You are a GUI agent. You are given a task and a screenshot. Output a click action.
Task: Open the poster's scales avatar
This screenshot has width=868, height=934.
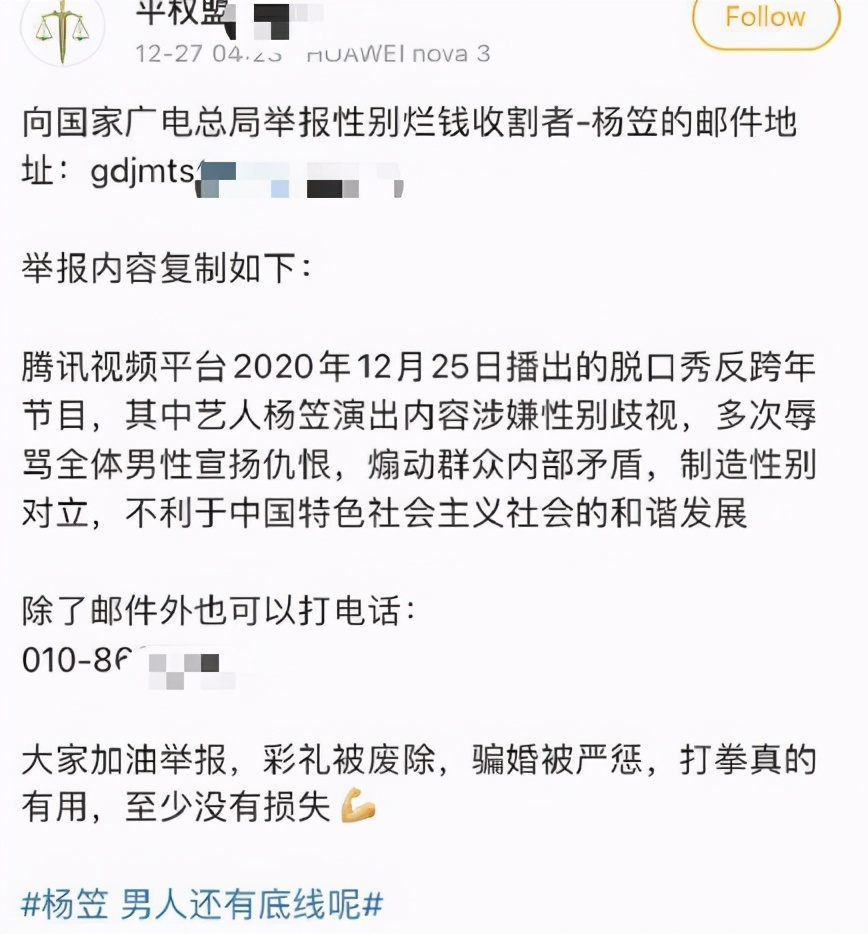click(x=62, y=30)
